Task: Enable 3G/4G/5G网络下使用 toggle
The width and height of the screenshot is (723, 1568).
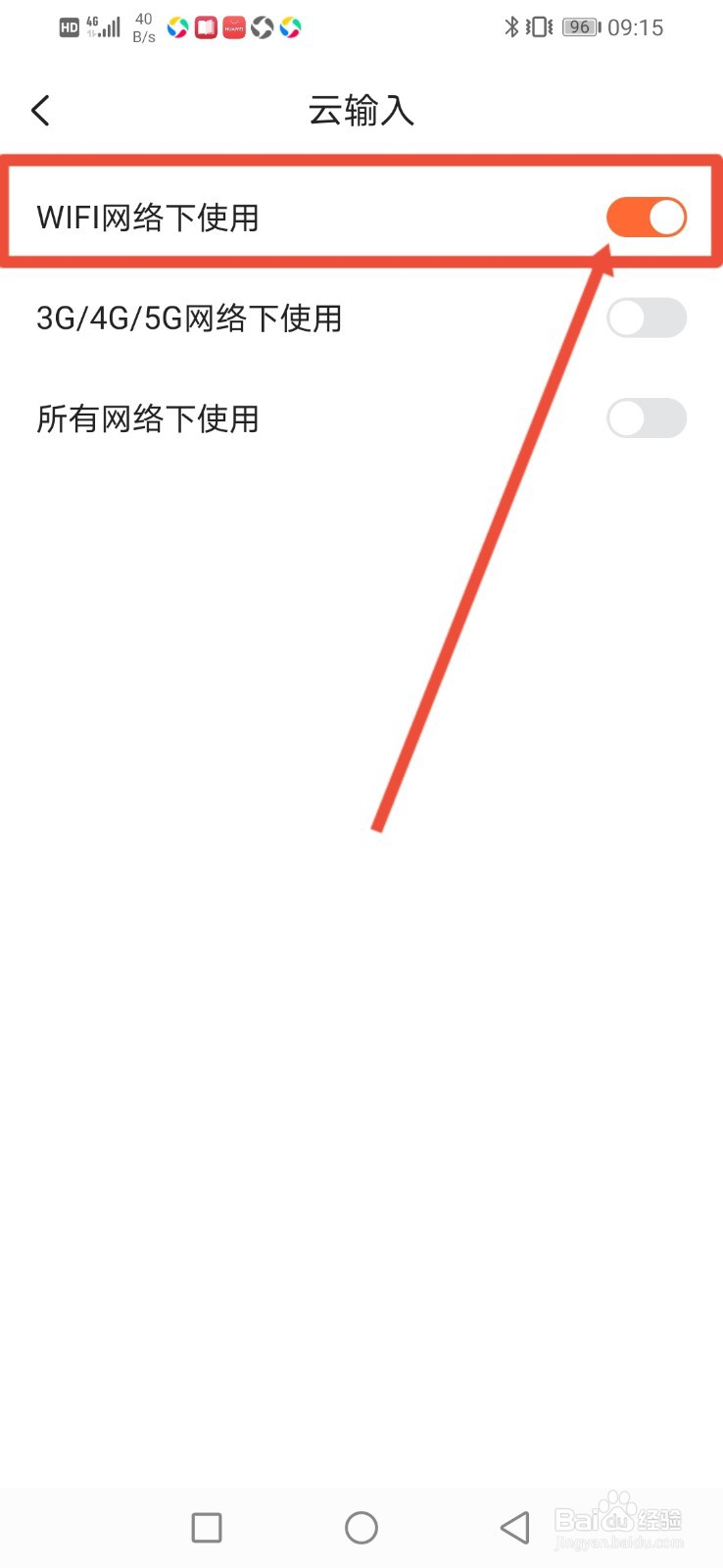Action: pyautogui.click(x=647, y=318)
